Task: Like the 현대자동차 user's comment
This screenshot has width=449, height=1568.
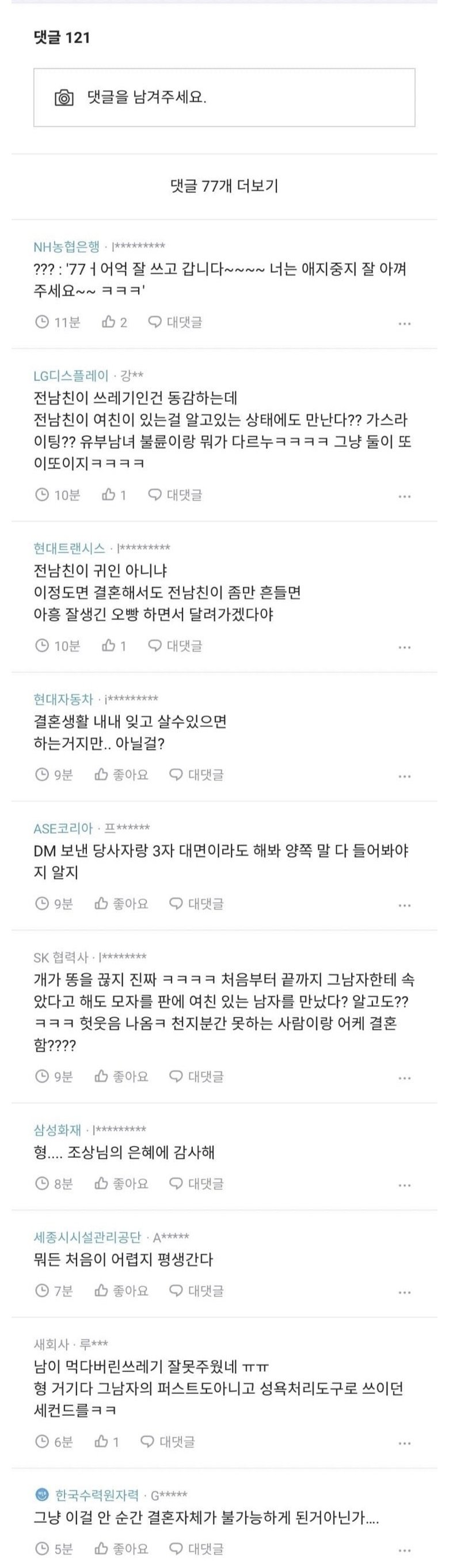Action: pos(121,775)
